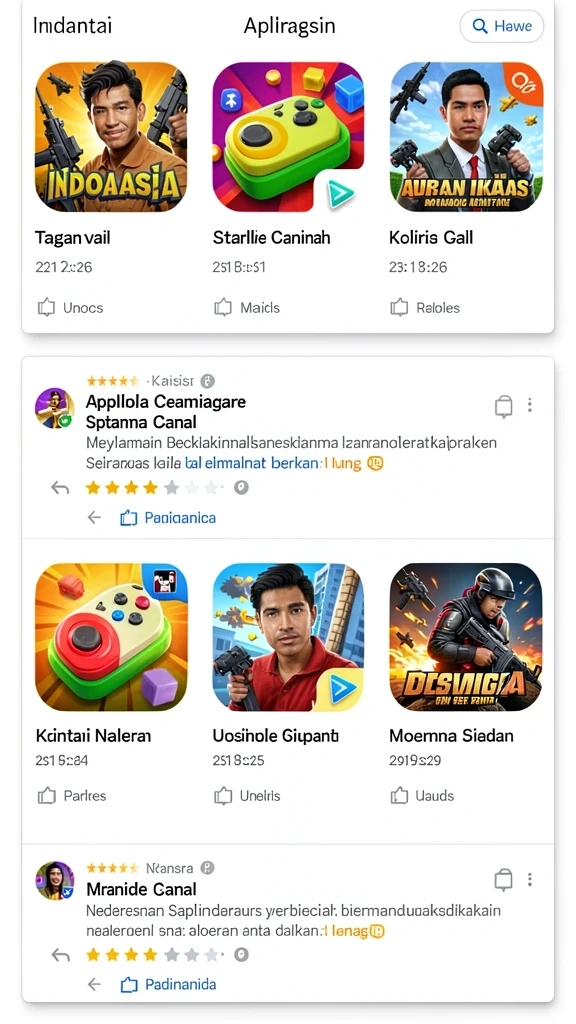
Task: Like Tagan vail via Unocs
Action: point(70,308)
